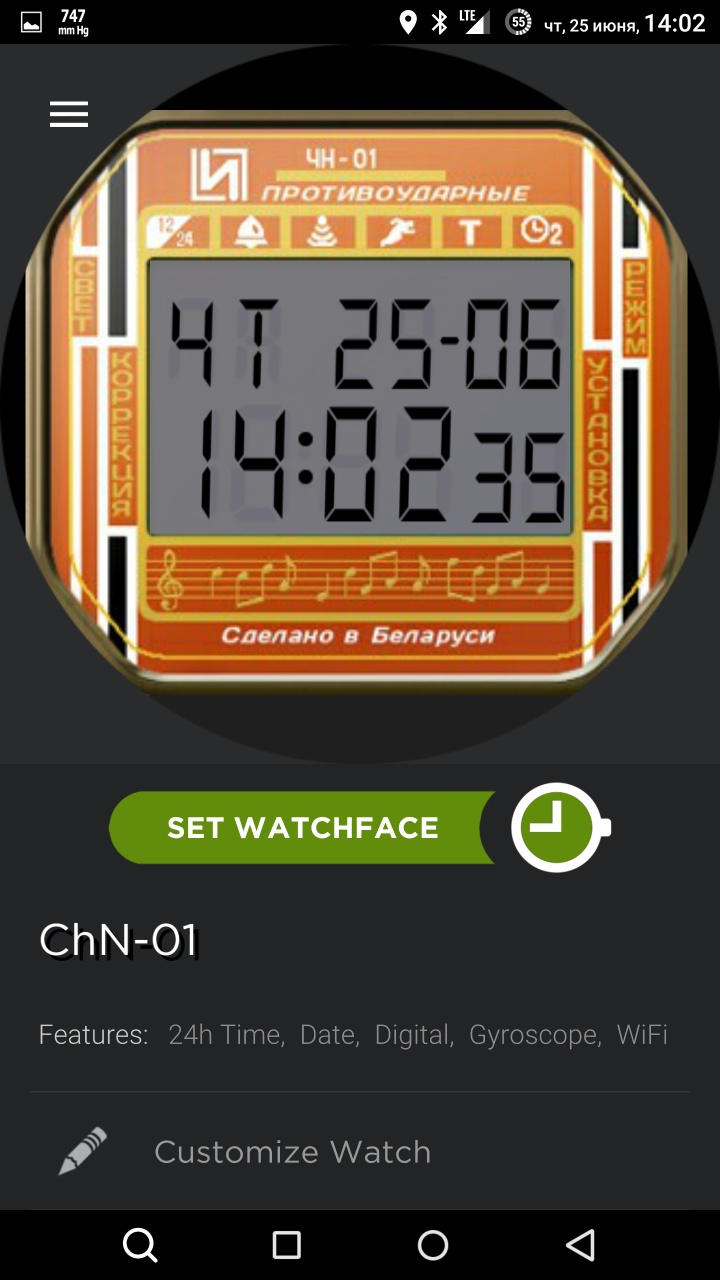Tap the search button in navigation bar
The image size is (720, 1280).
click(140, 1245)
